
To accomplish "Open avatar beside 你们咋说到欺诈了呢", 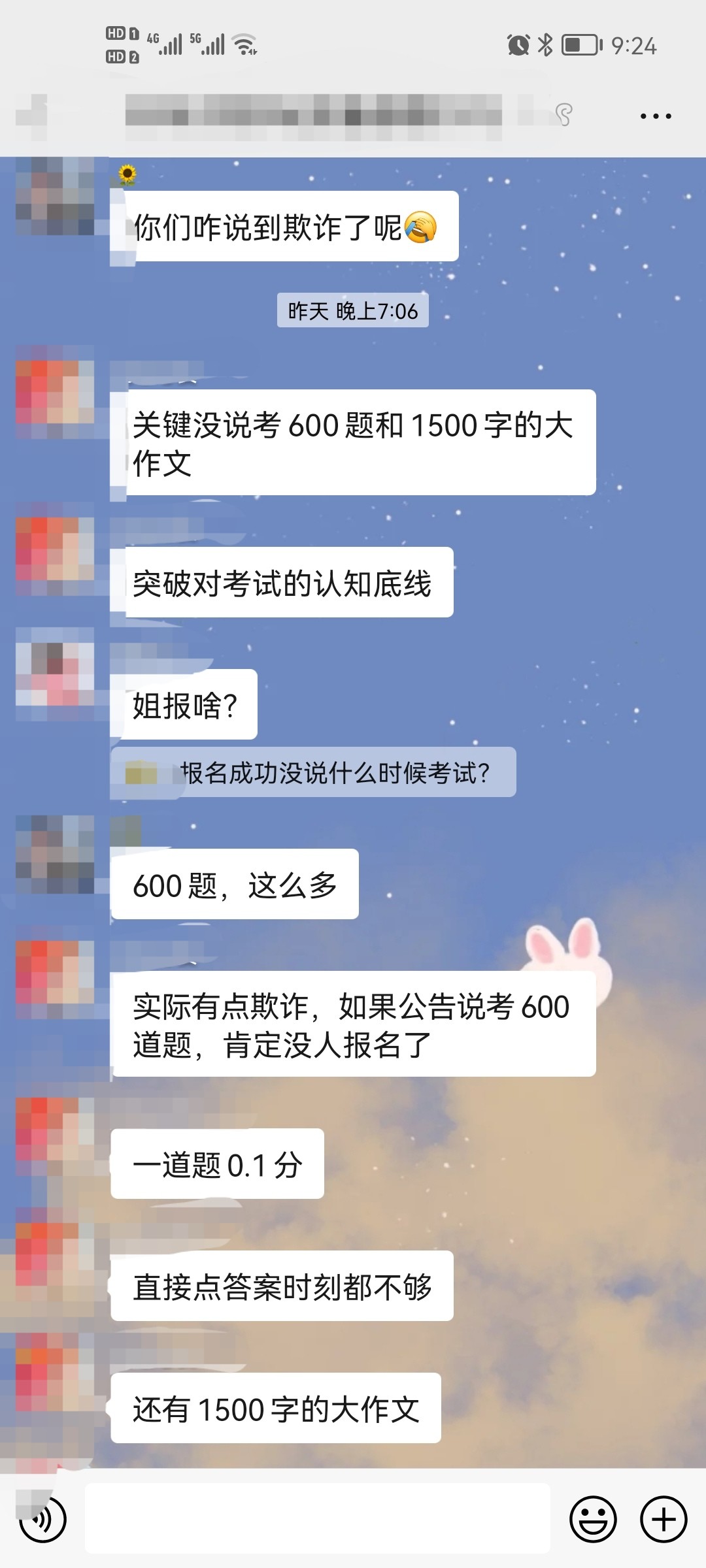I will point(55,196).
